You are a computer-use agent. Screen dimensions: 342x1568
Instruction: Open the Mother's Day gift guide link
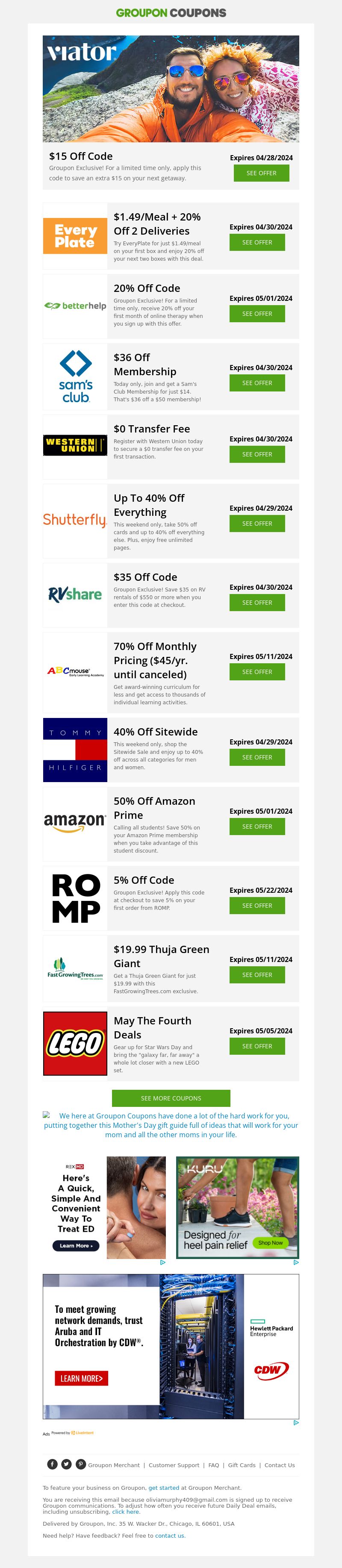point(171,1125)
